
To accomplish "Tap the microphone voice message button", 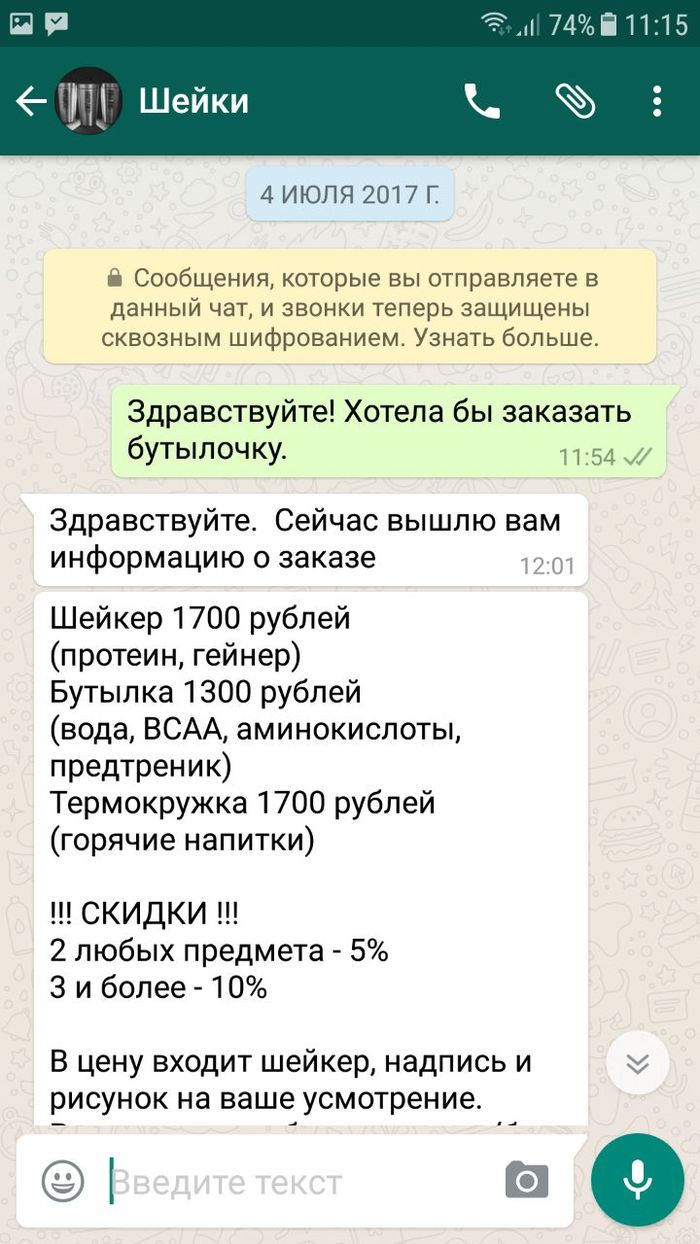I will coord(638,1181).
